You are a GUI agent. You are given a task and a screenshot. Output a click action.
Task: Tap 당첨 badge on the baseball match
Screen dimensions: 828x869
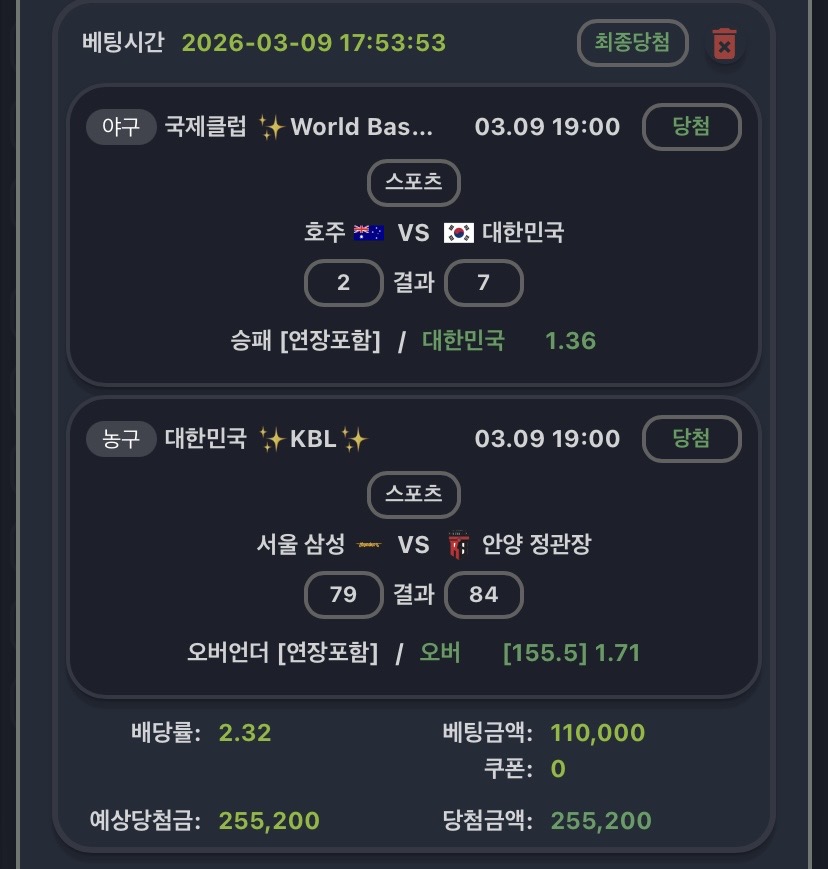pos(691,127)
